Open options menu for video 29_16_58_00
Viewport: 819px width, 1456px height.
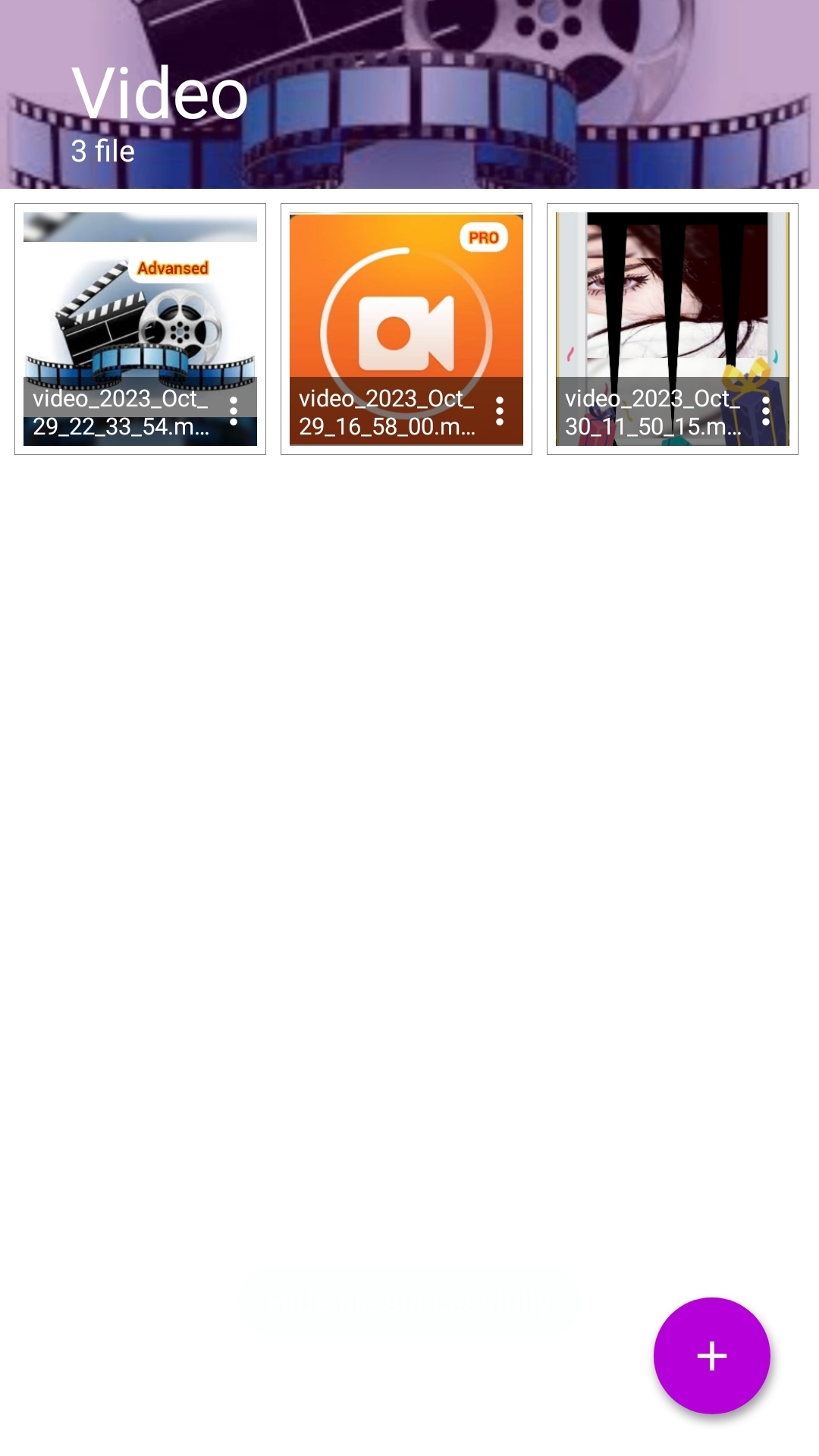click(500, 411)
